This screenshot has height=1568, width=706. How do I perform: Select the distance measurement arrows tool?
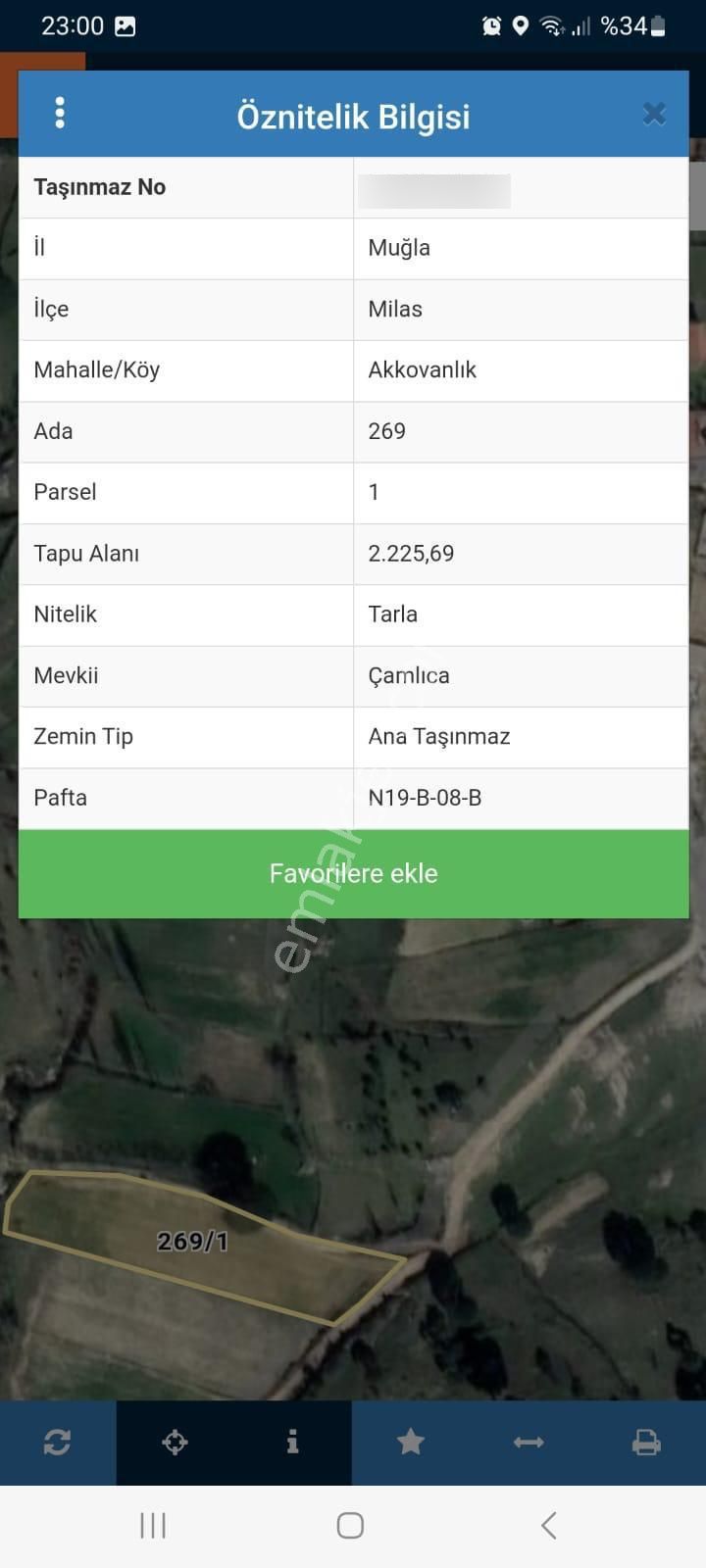(529, 1442)
